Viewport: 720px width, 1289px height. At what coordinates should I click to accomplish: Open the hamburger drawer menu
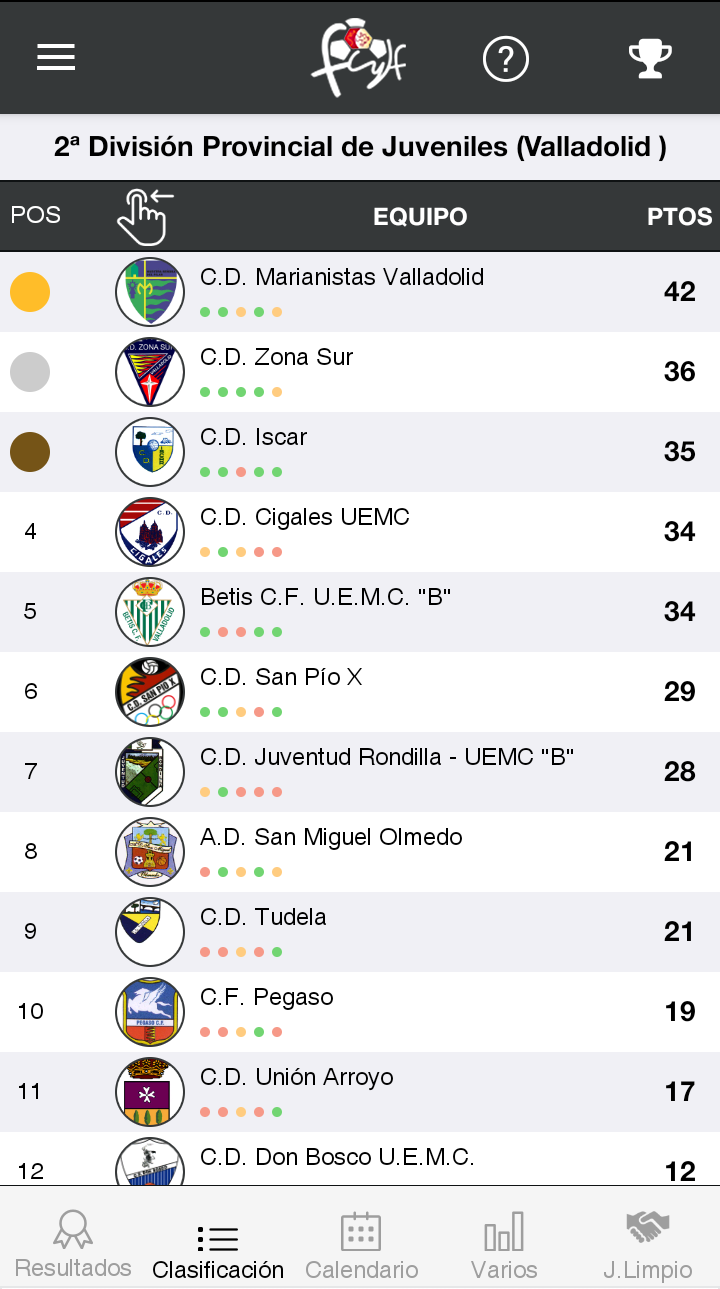click(56, 57)
